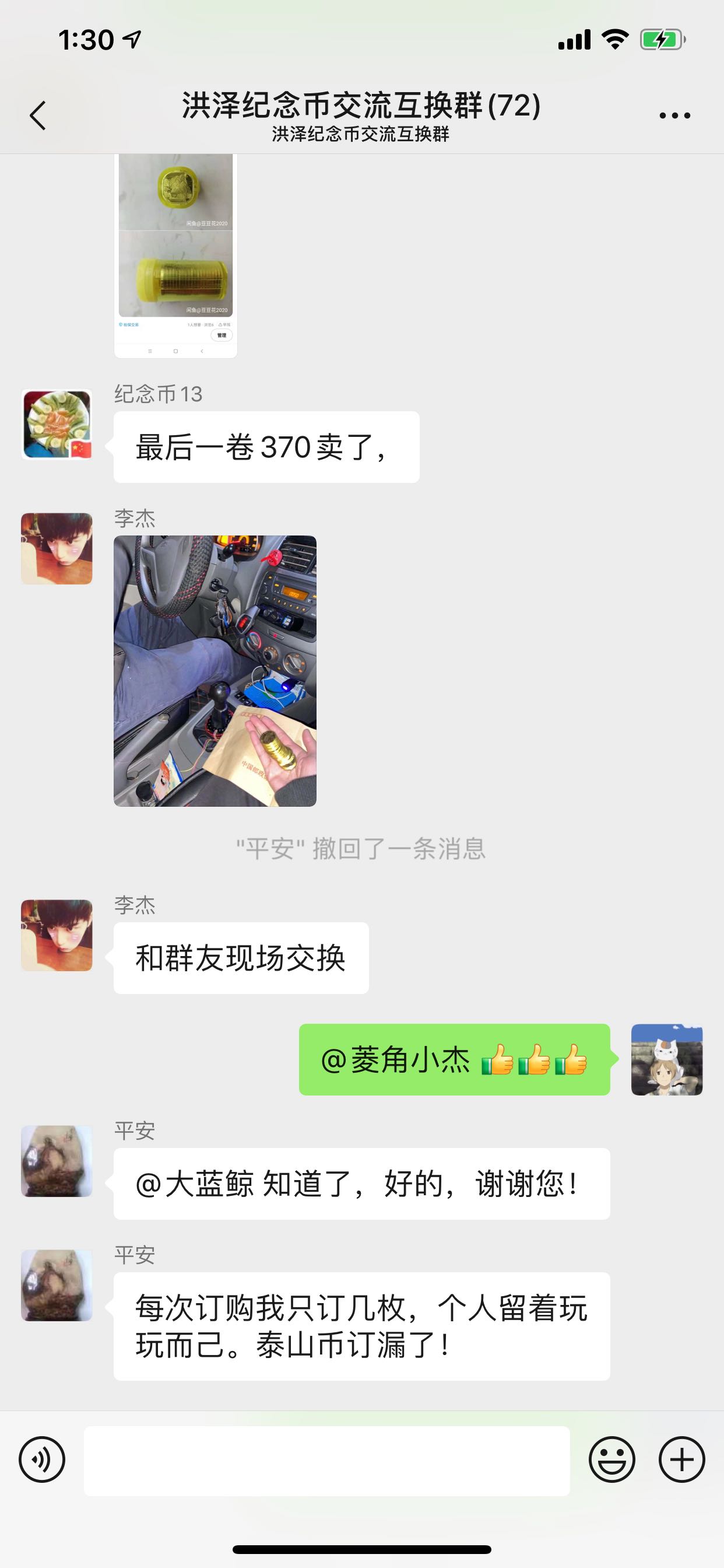This screenshot has height=1568, width=724.
Task: Open the plus attachments menu
Action: pos(682,1459)
